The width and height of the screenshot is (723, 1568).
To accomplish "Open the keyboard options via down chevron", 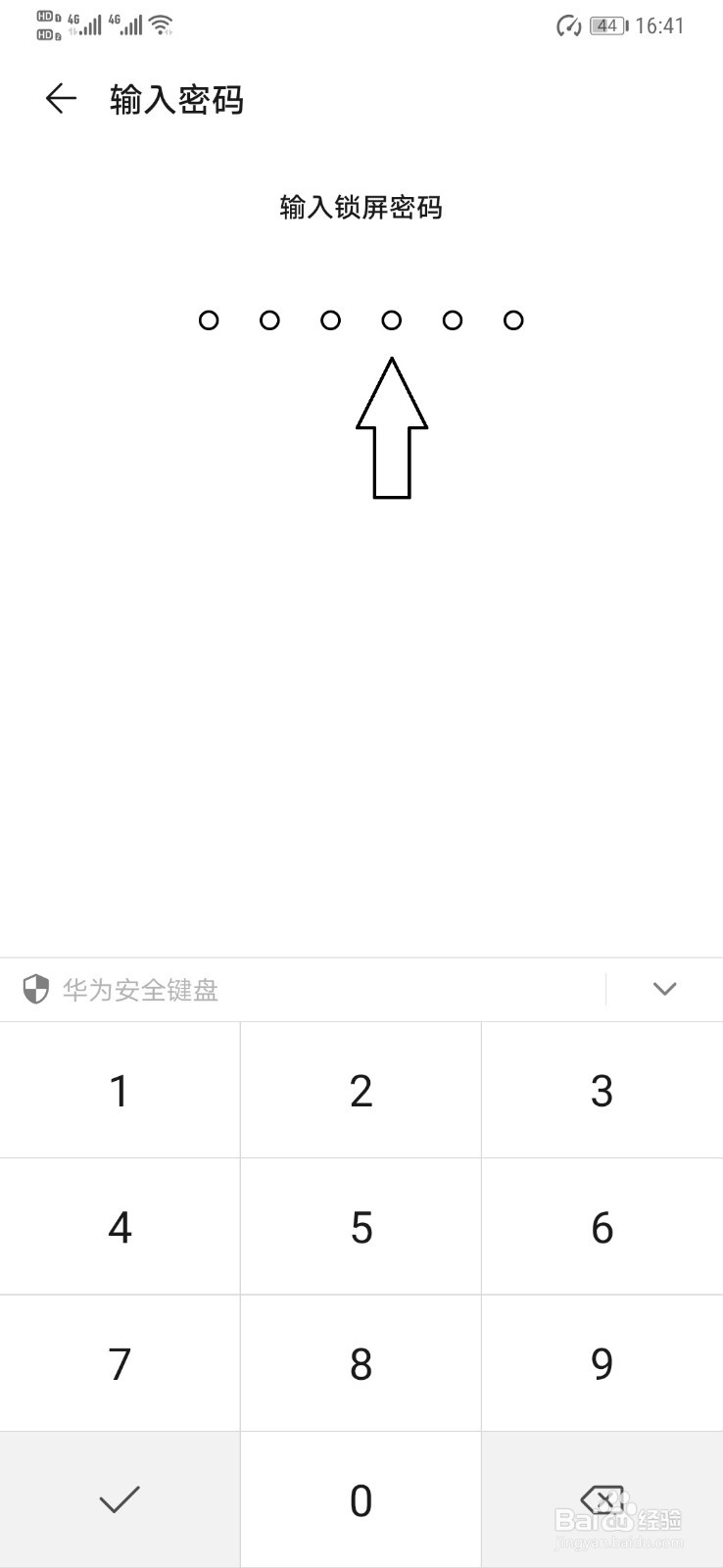I will click(x=665, y=989).
